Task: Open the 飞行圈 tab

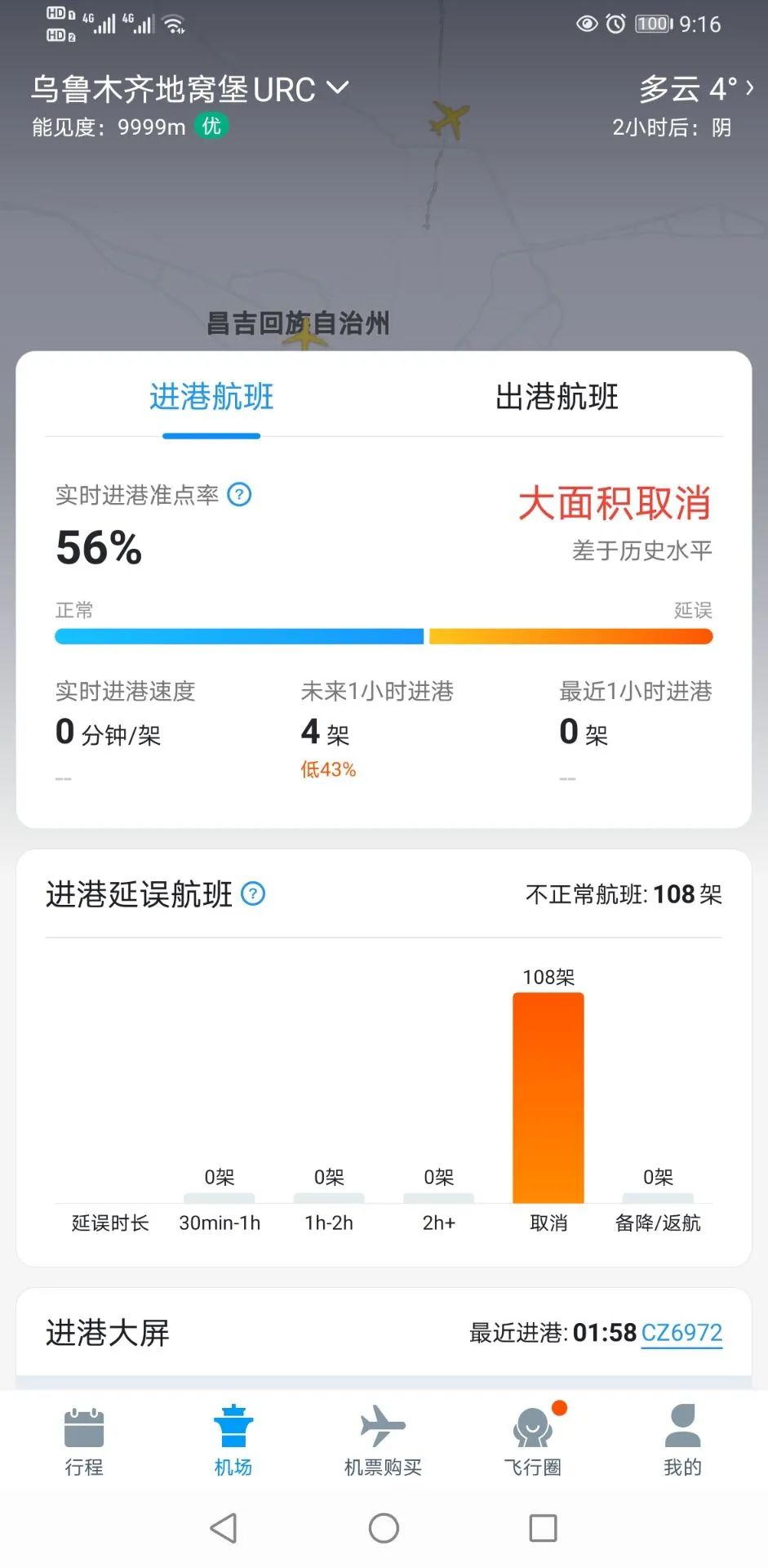Action: click(x=533, y=1441)
